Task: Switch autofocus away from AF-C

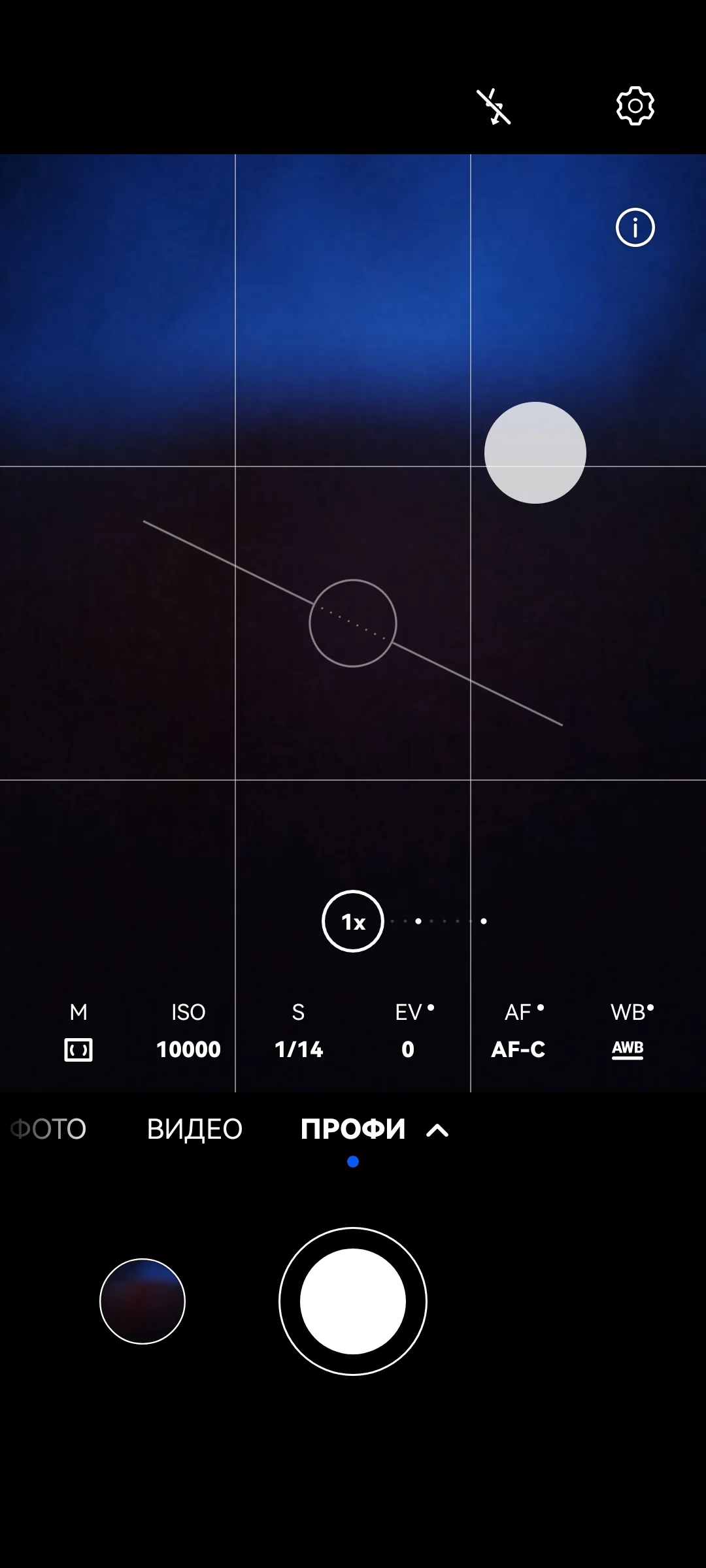Action: click(519, 1049)
